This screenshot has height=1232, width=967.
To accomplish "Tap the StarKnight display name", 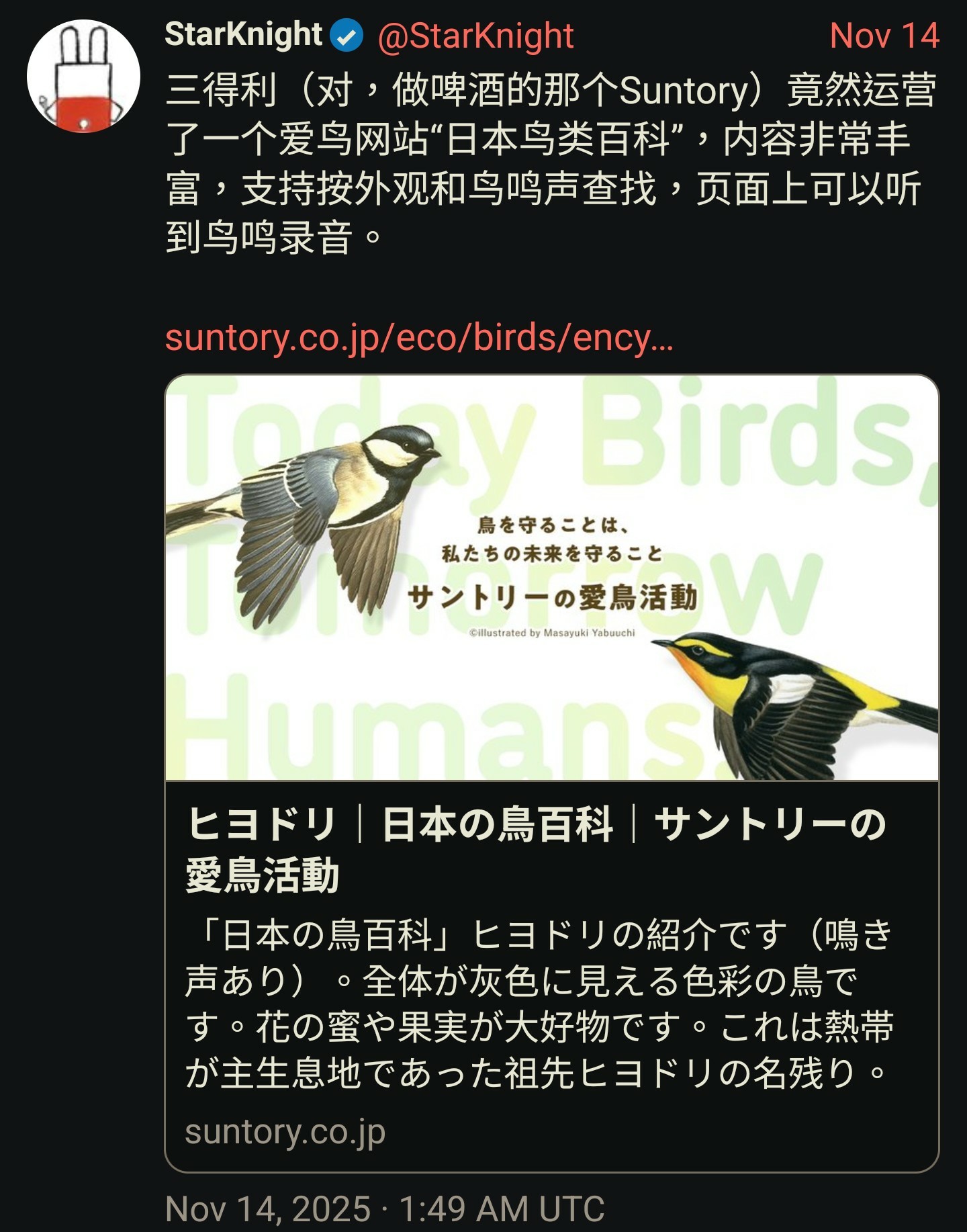I will tap(243, 34).
